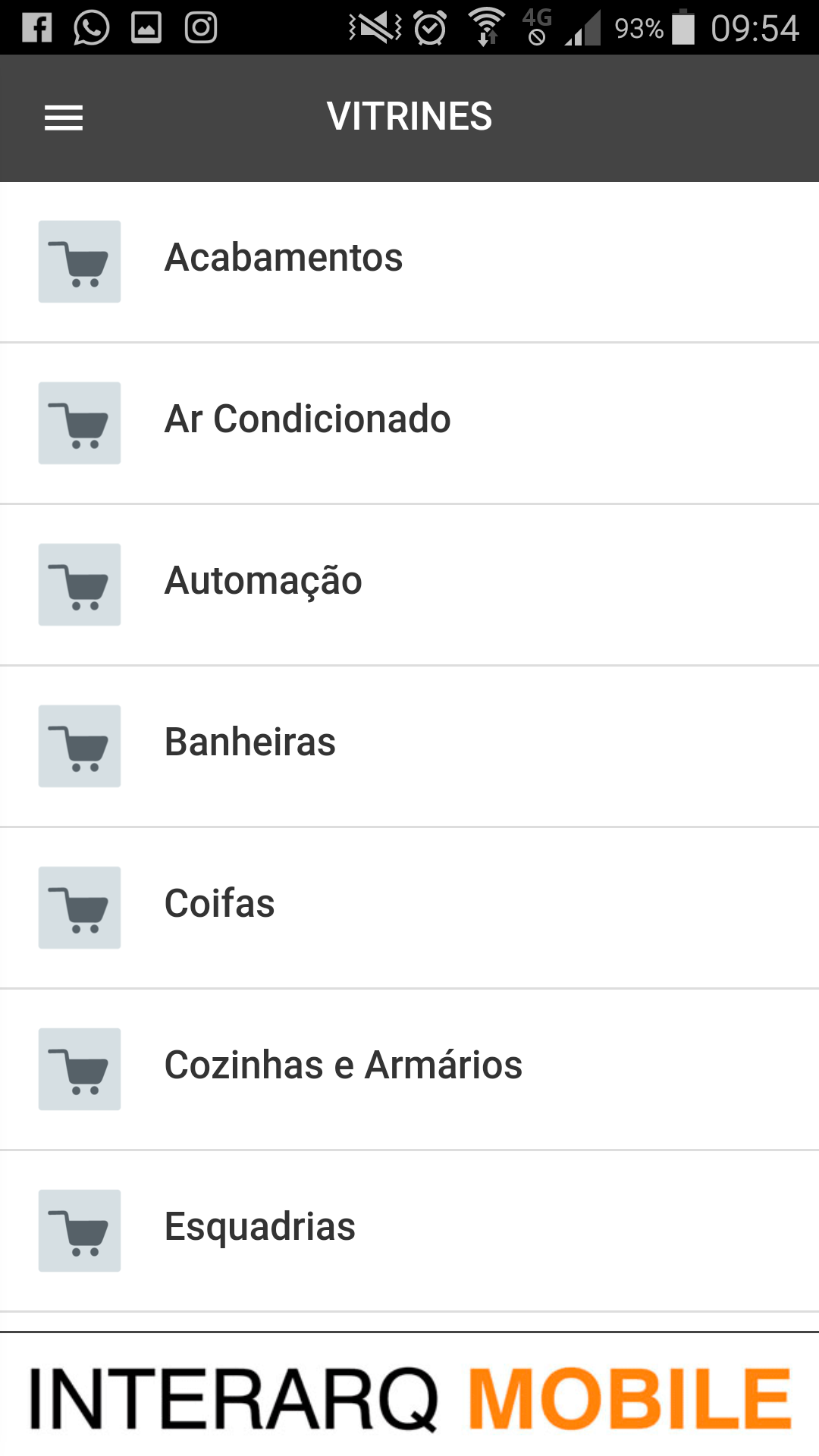Open the Acabamentos category

pyautogui.click(x=409, y=262)
